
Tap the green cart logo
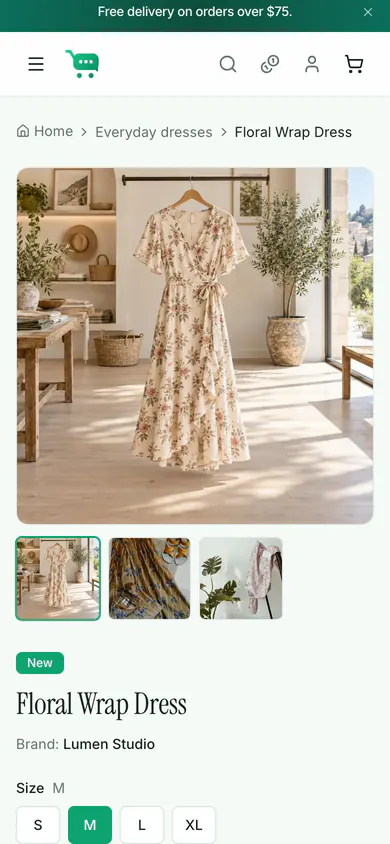click(82, 64)
